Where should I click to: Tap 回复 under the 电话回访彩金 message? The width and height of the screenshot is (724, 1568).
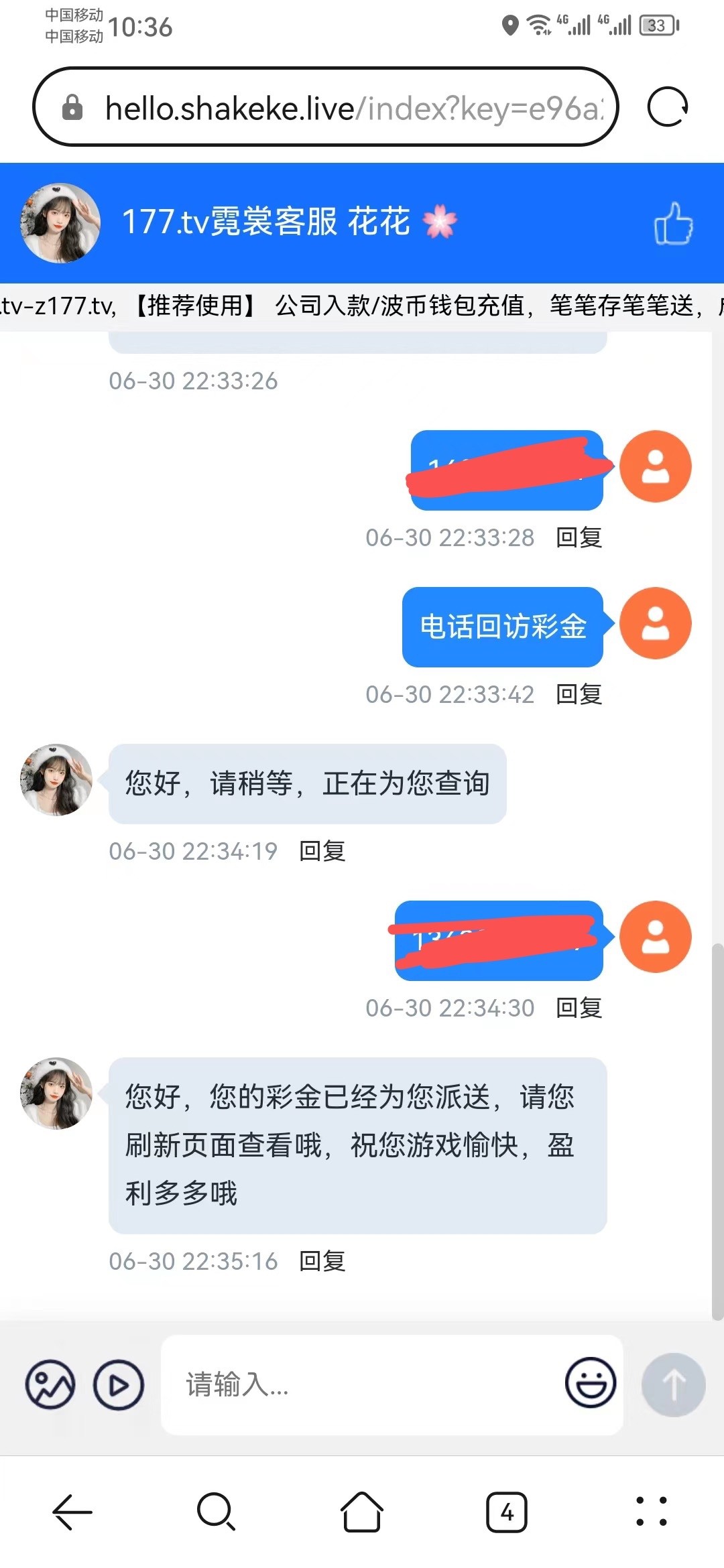(579, 694)
